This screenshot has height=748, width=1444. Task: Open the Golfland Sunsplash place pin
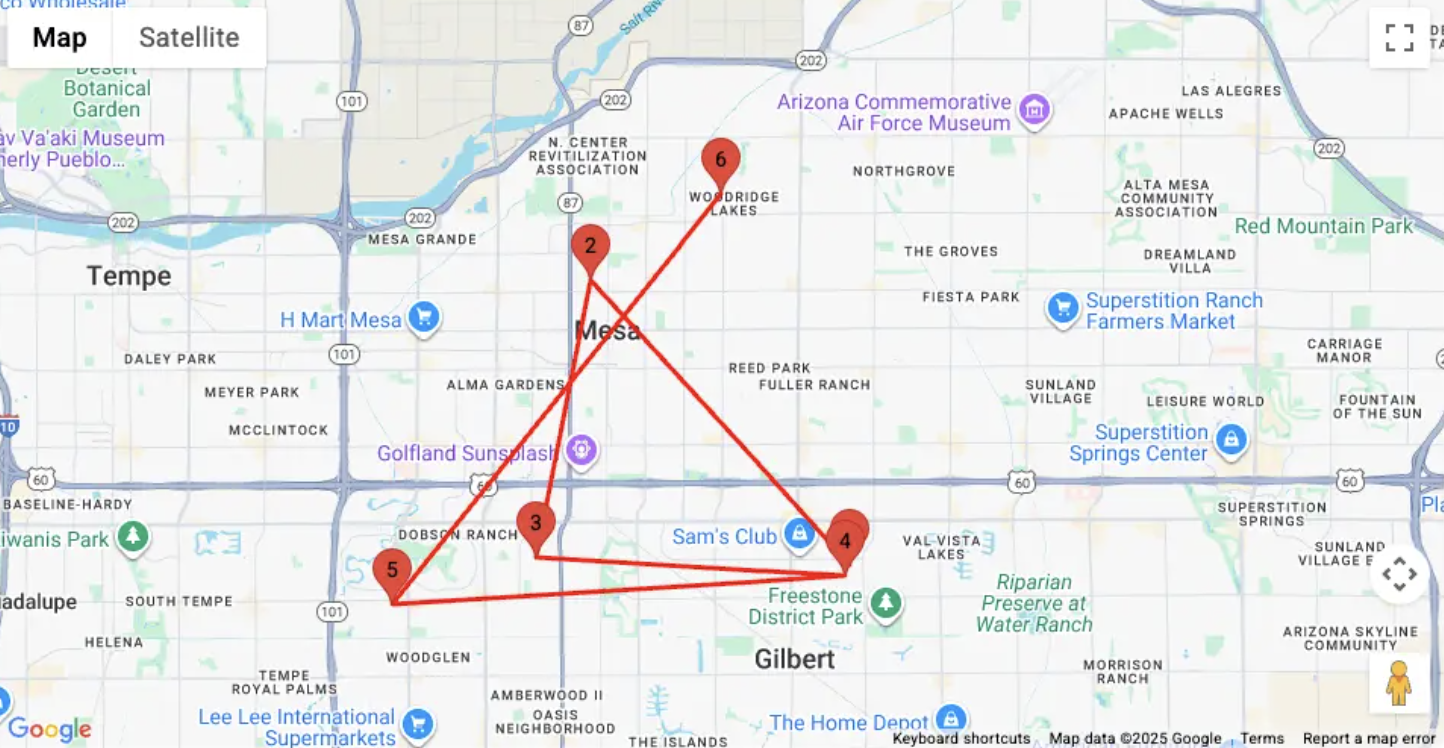click(581, 450)
